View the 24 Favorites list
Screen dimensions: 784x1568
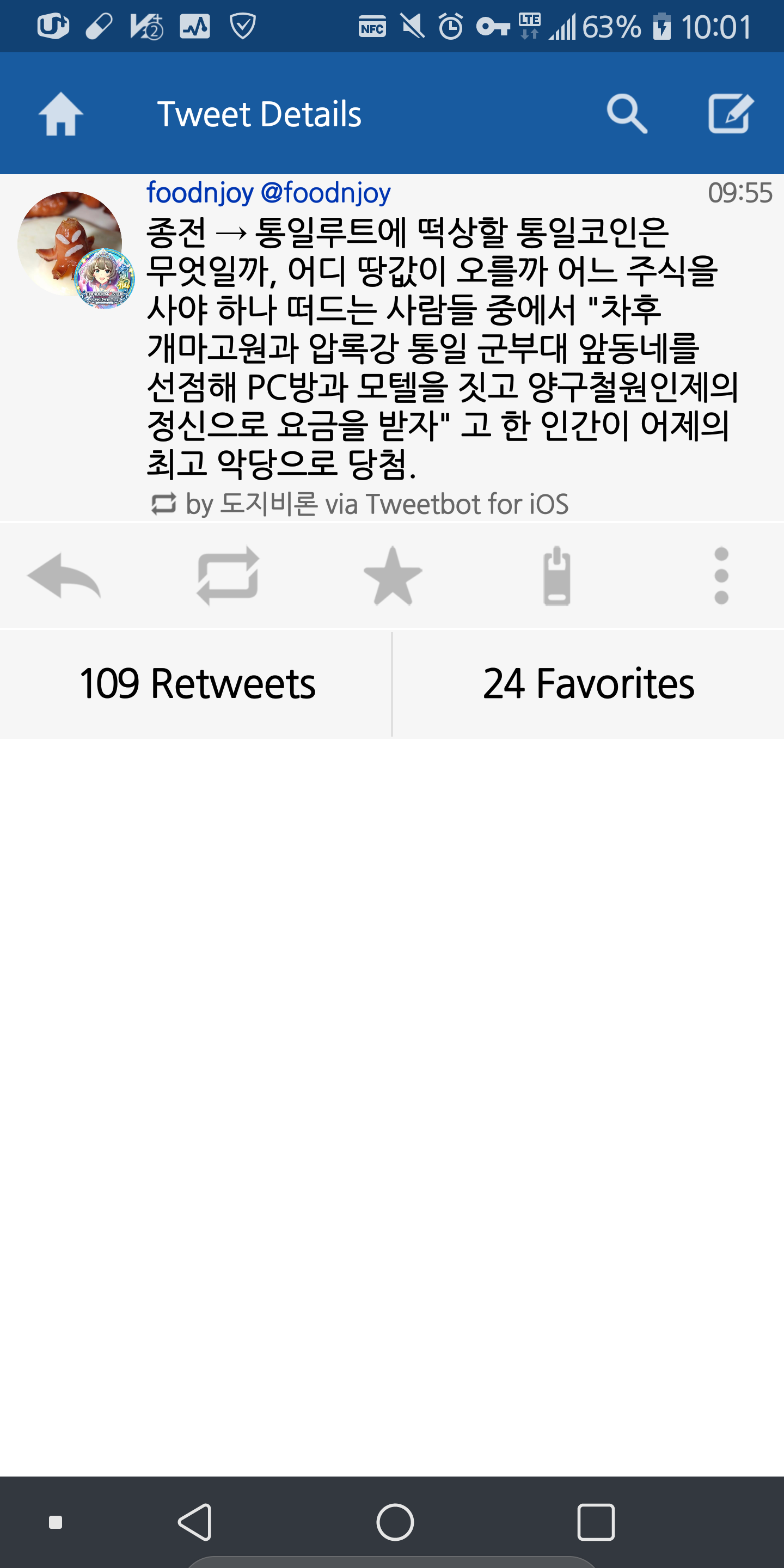pos(588,684)
